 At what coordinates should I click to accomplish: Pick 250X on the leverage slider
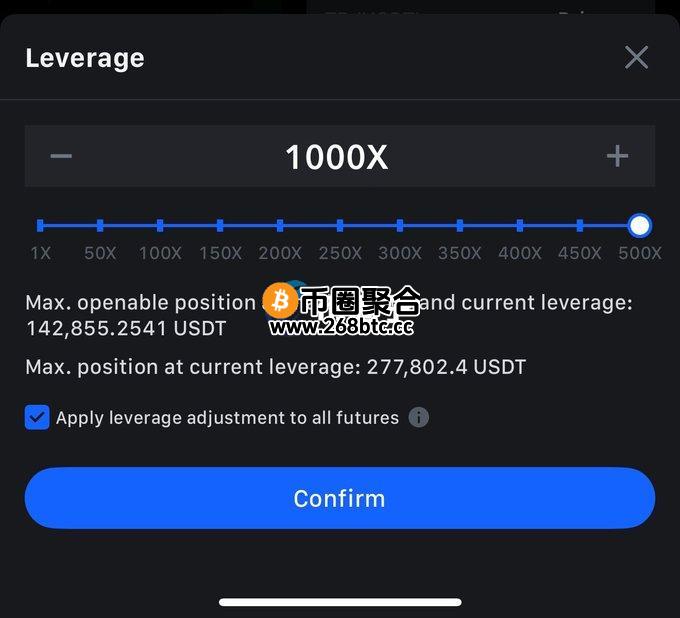pyautogui.click(x=340, y=226)
